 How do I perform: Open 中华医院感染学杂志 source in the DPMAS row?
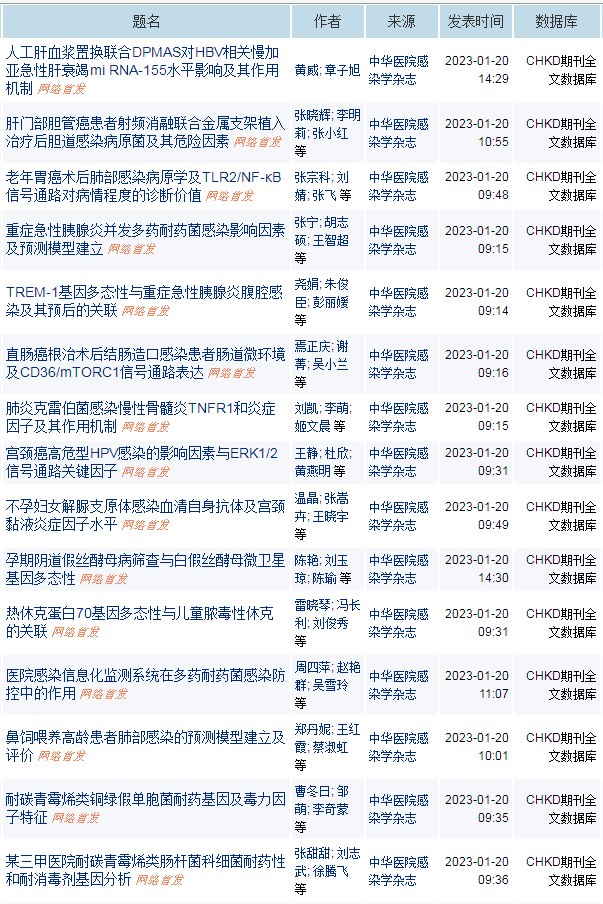click(x=399, y=70)
